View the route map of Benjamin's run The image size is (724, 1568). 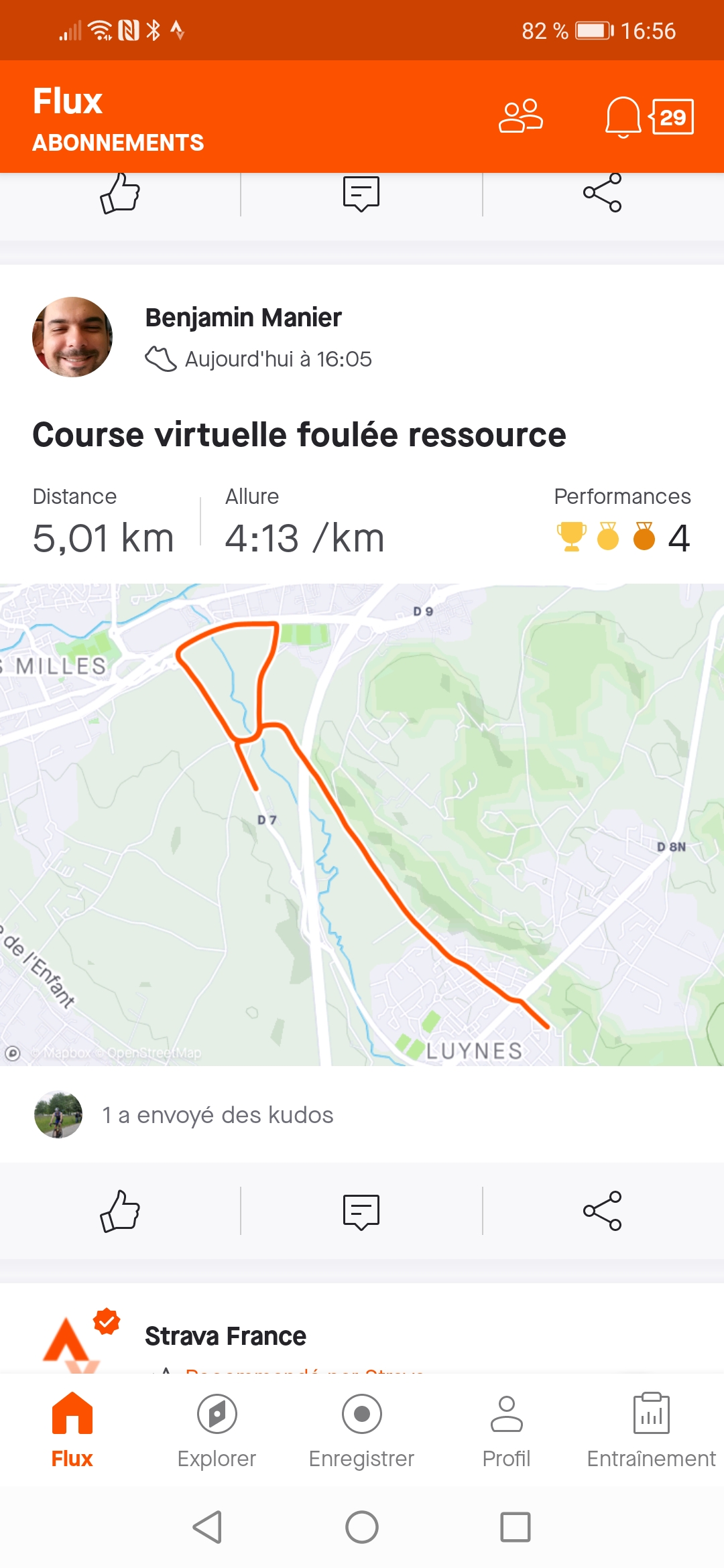(362, 824)
